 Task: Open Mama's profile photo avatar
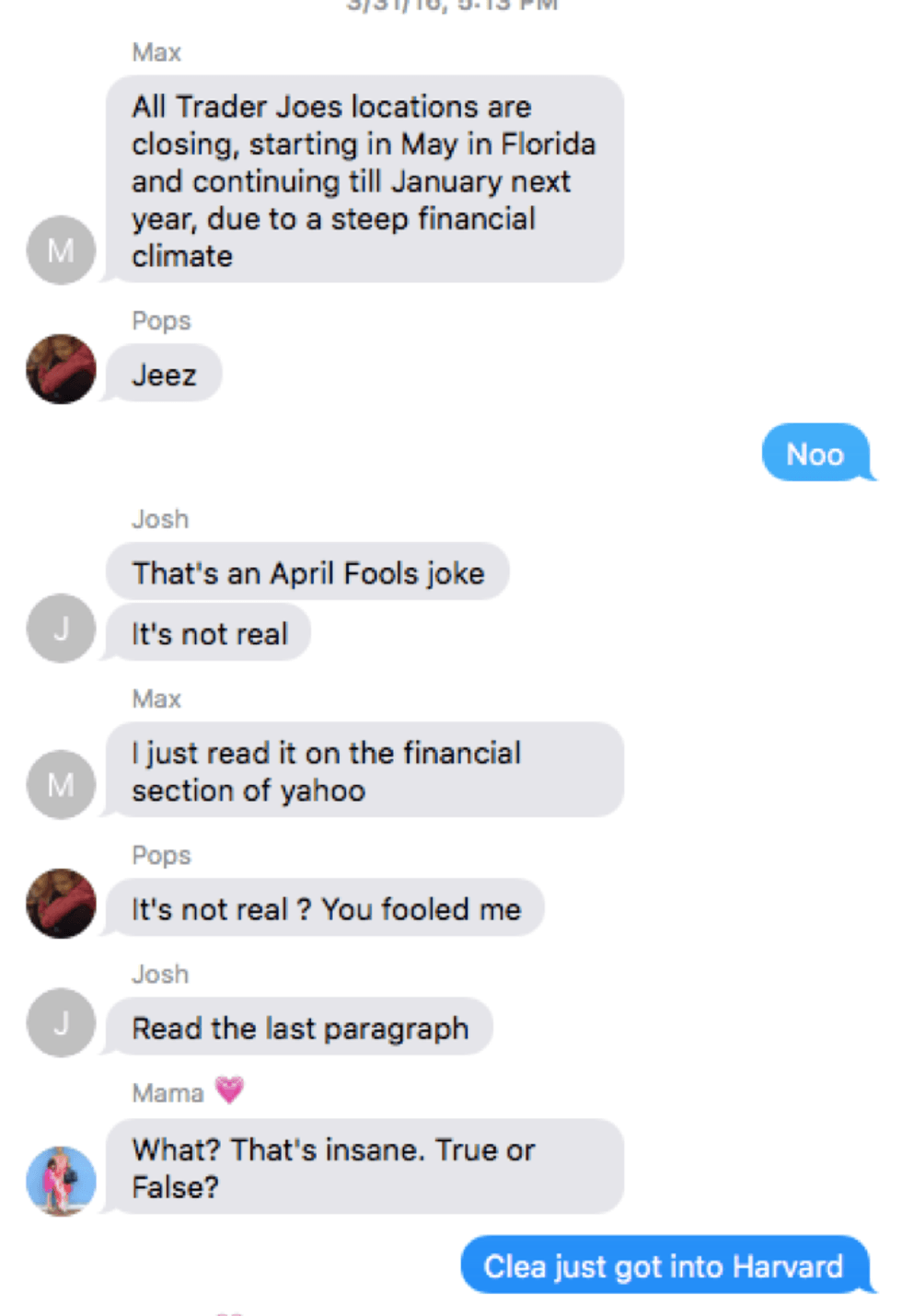click(x=61, y=1181)
